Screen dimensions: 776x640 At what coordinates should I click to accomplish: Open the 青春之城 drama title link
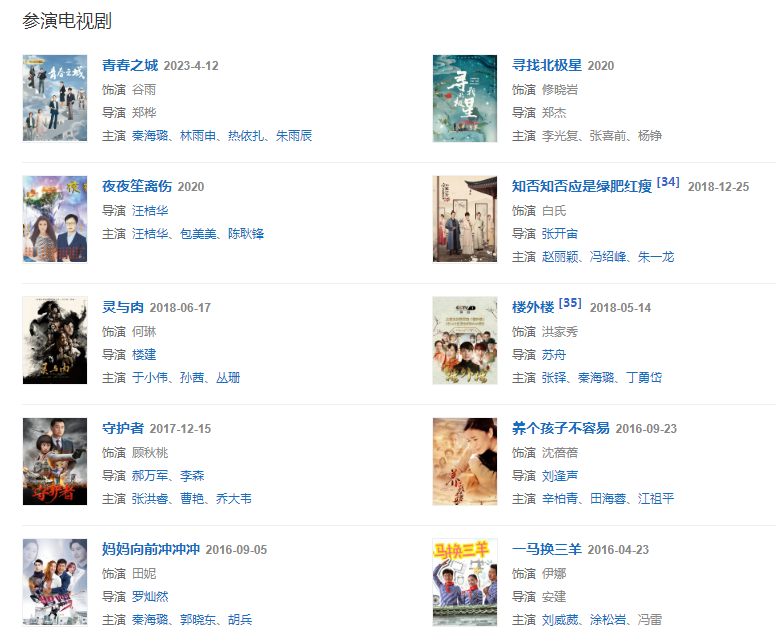pos(130,65)
